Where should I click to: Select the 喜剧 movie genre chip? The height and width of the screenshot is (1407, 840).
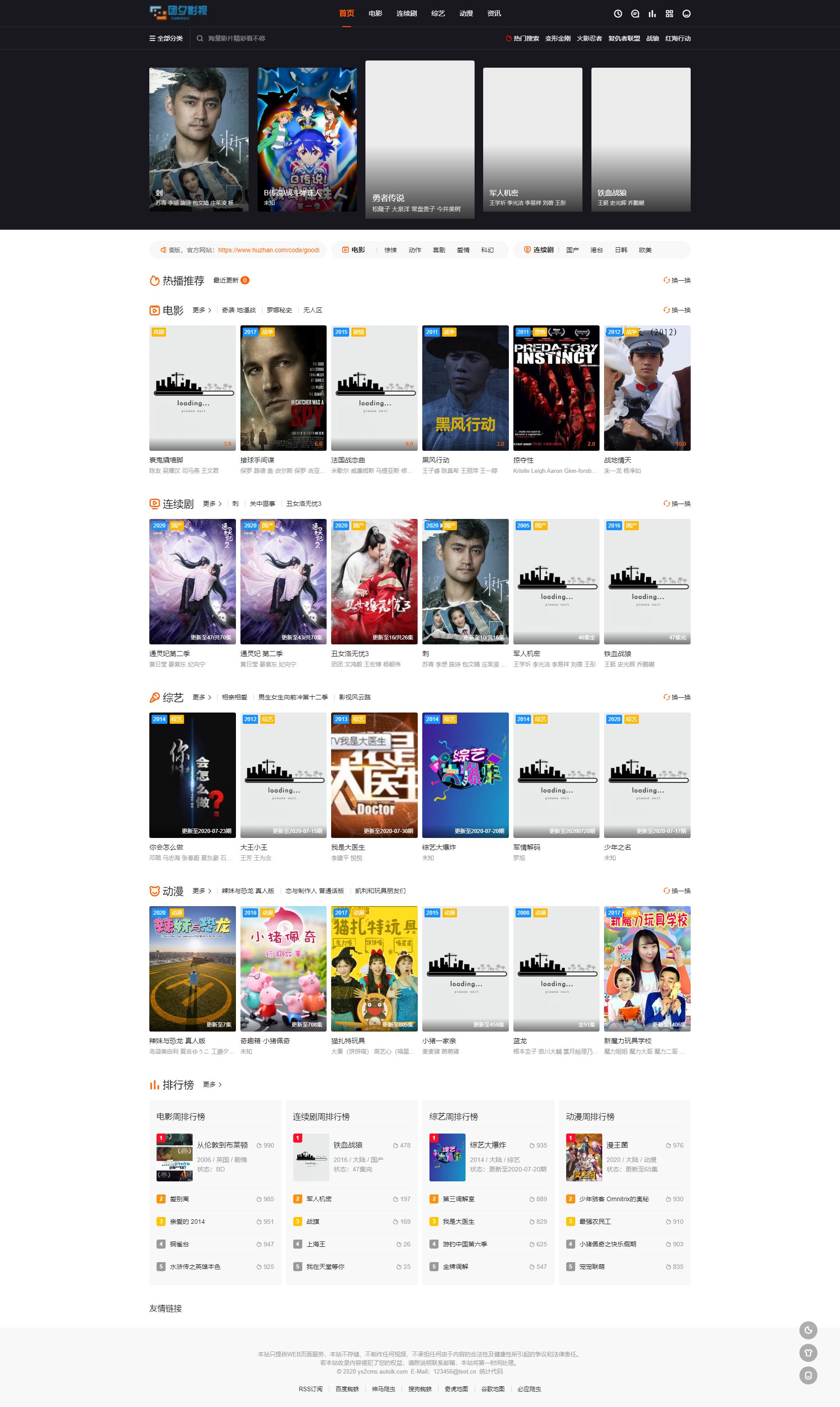point(438,250)
